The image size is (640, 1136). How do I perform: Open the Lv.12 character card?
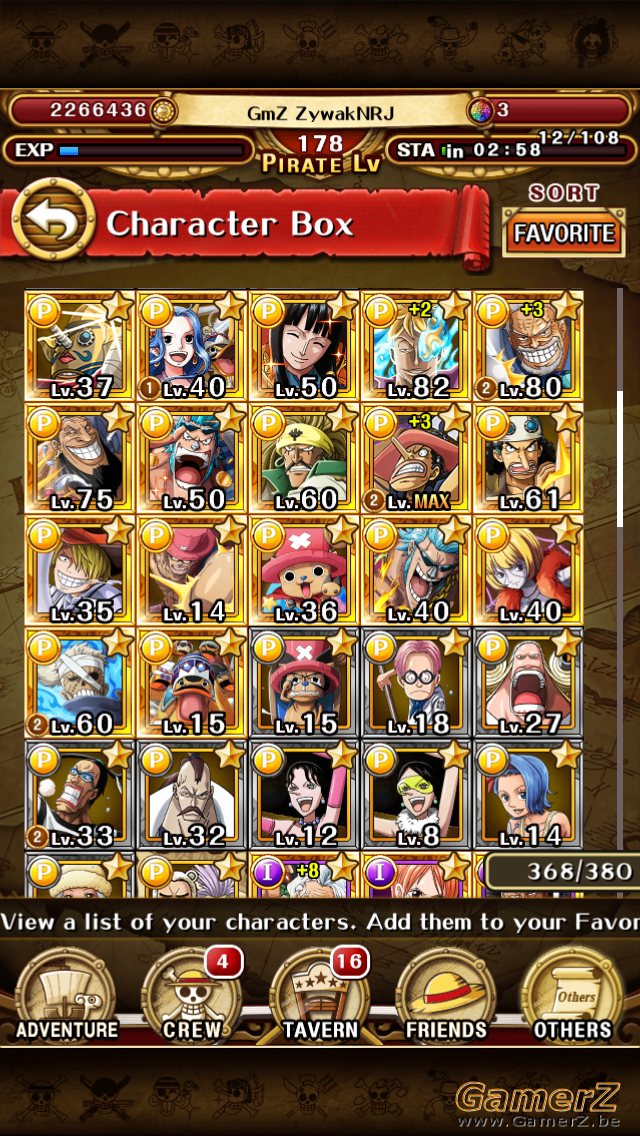coord(304,794)
